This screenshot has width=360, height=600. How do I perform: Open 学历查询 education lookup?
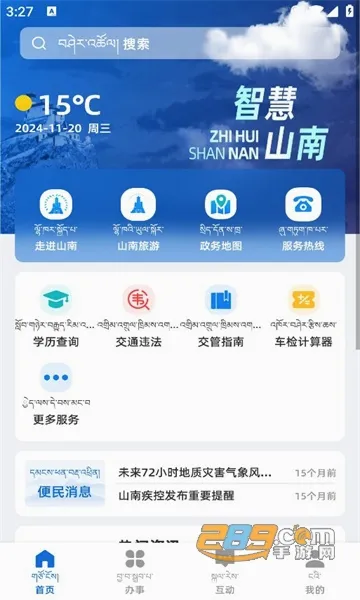(56, 316)
